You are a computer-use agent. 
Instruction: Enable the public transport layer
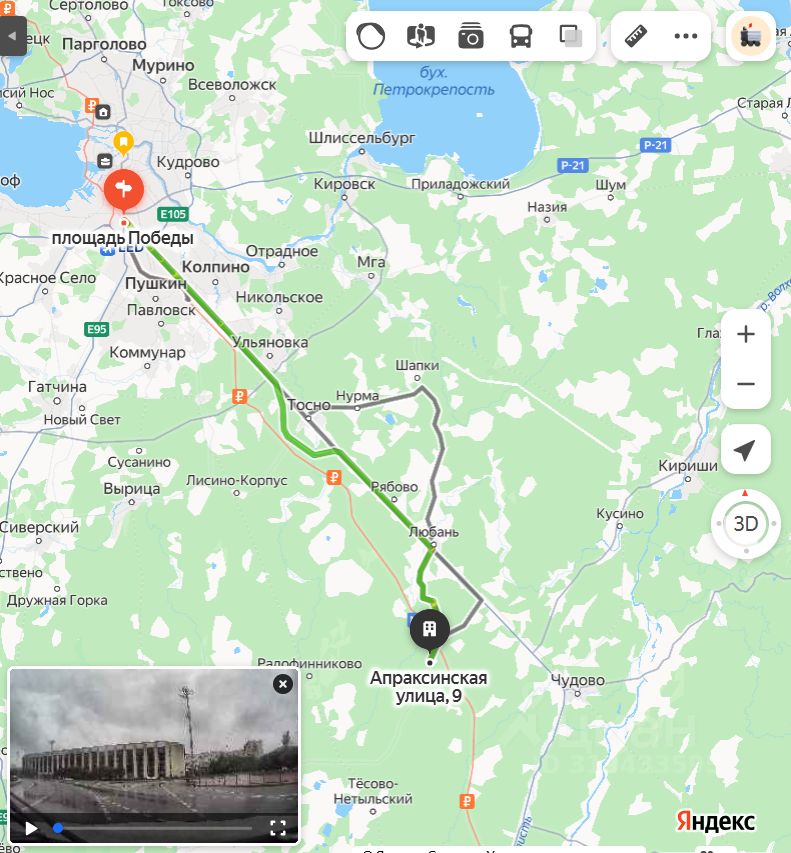point(521,37)
